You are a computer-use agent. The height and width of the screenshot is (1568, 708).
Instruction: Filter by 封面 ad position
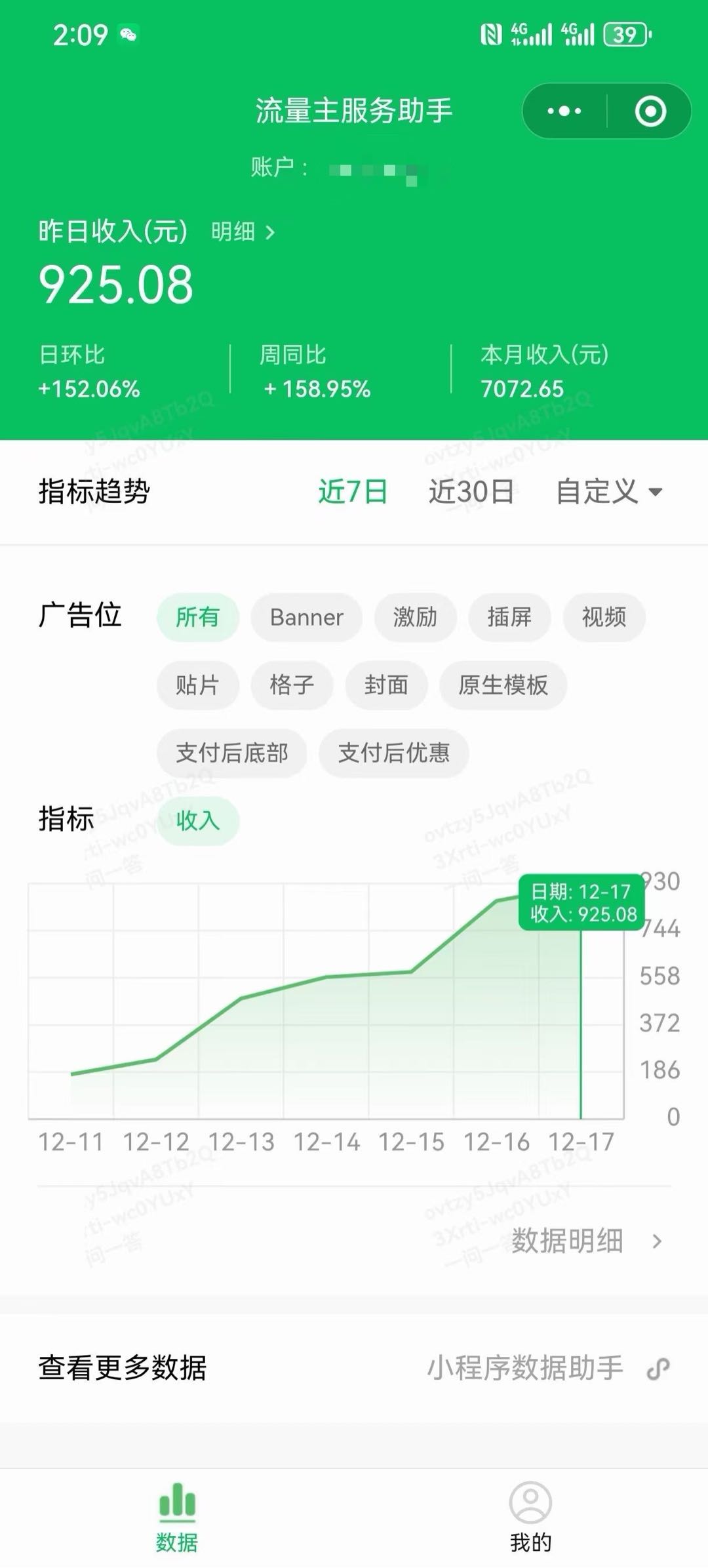pos(386,685)
